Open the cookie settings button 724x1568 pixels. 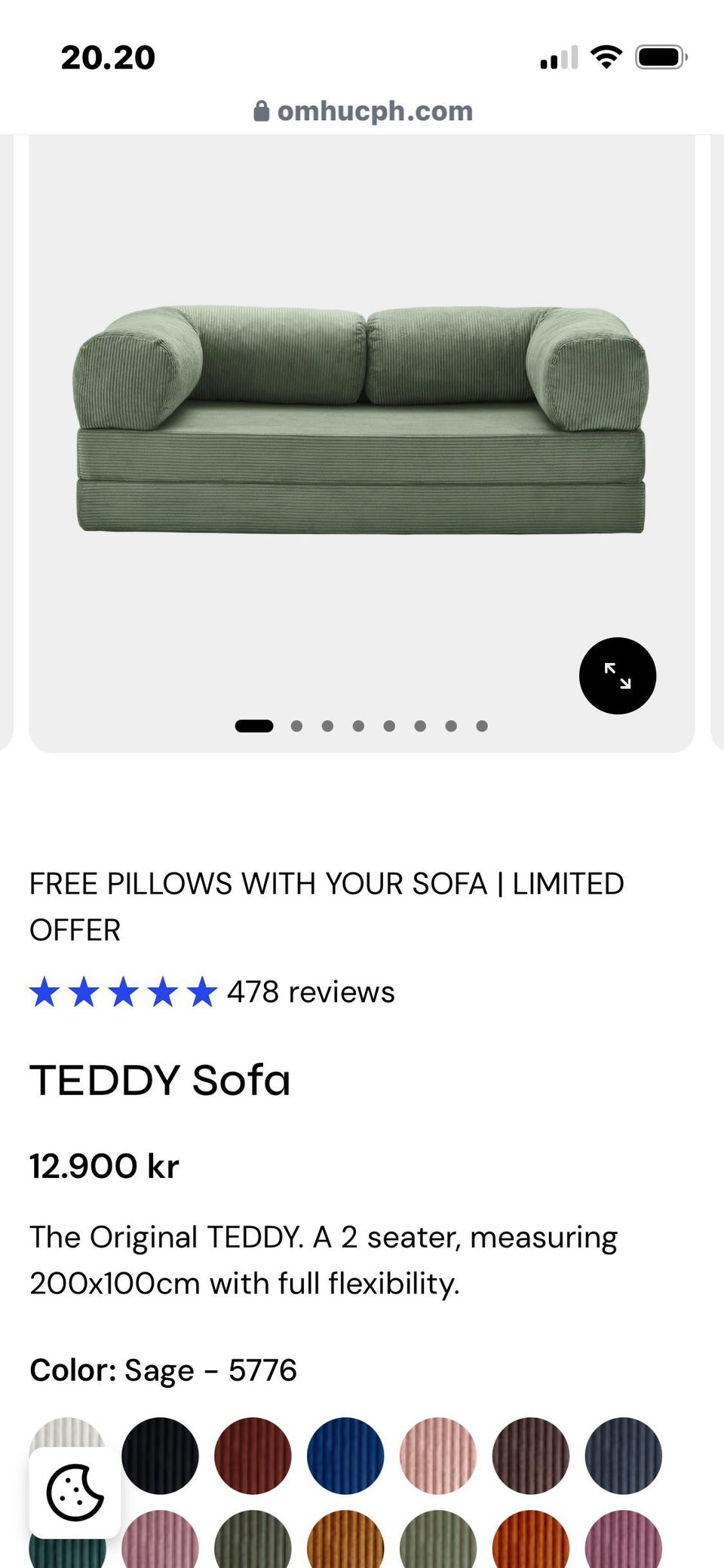[x=75, y=1493]
